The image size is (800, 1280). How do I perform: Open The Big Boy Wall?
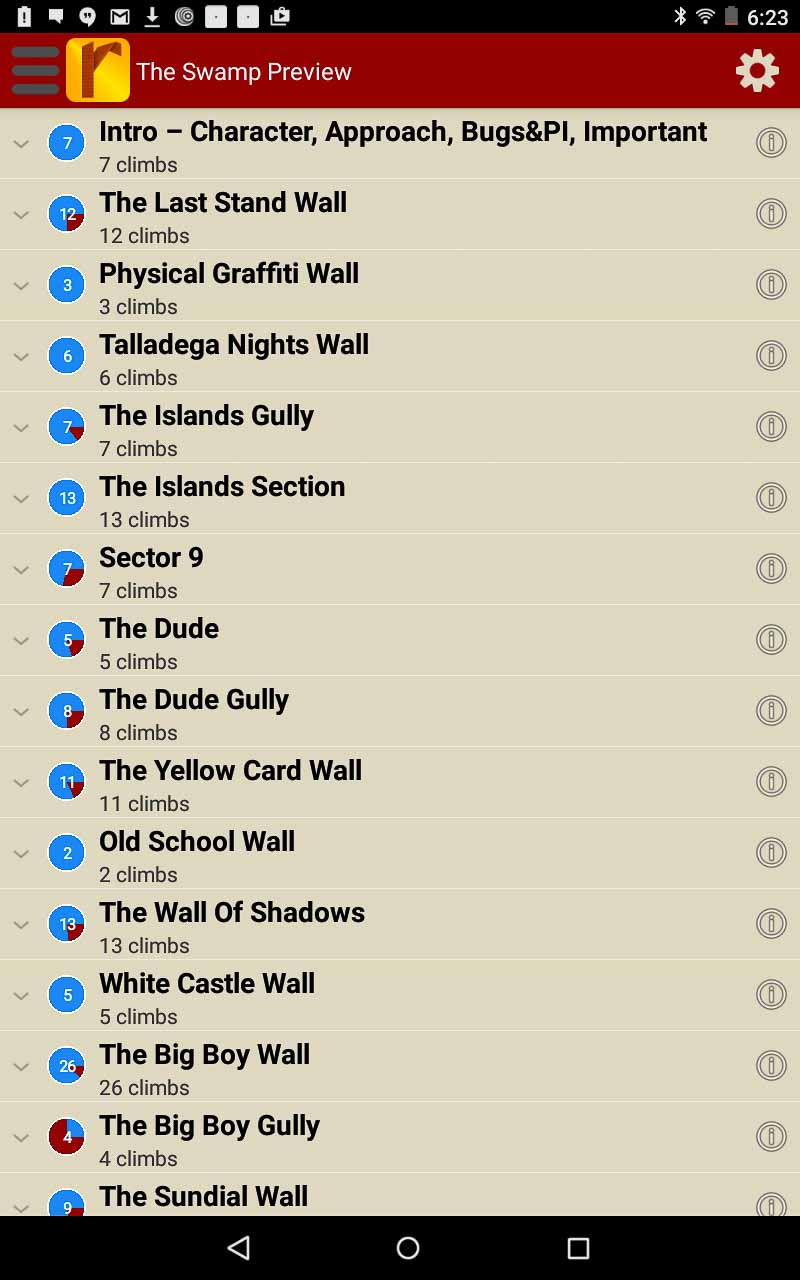pos(205,1066)
